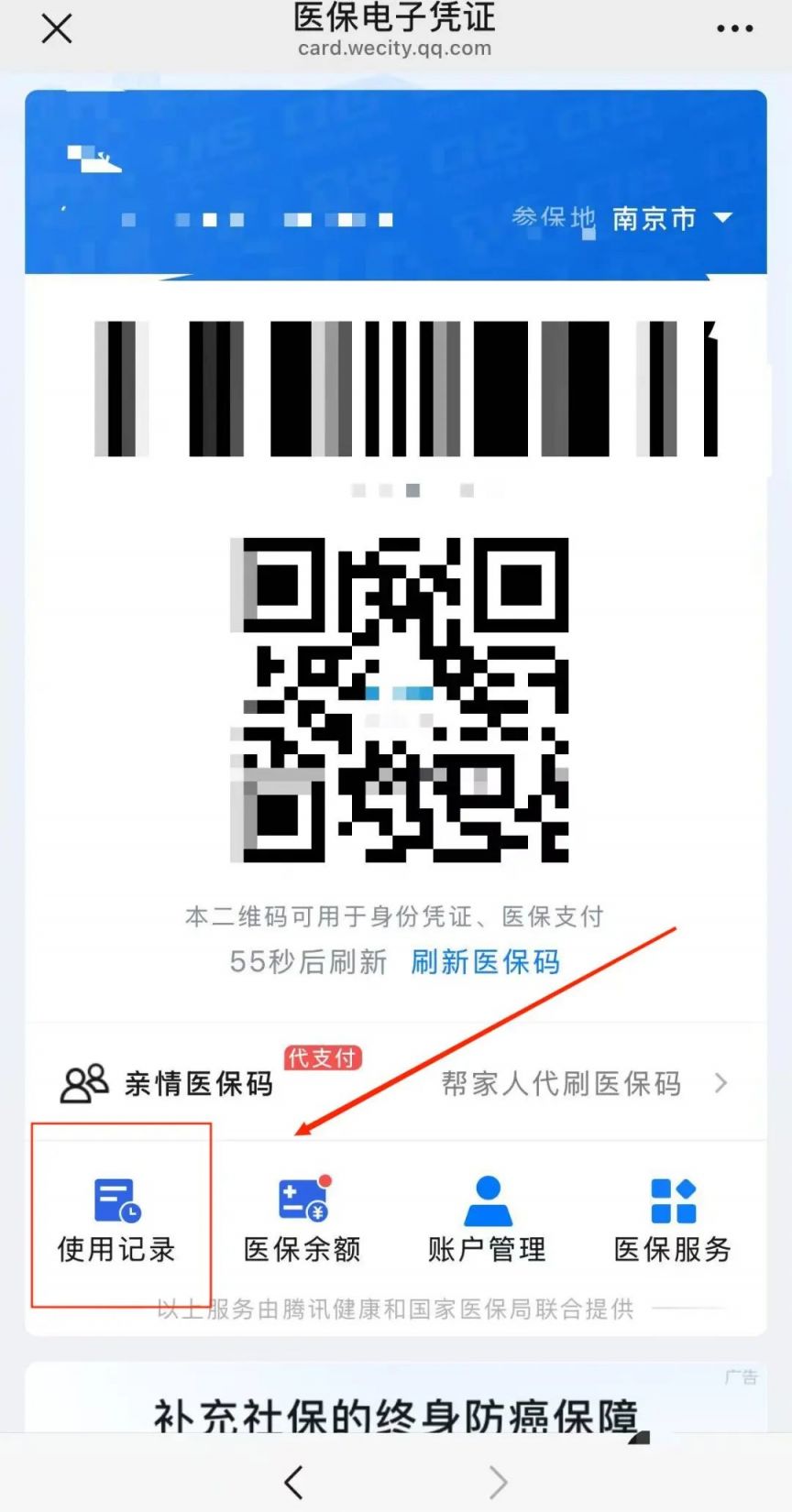Close the 医保电子凭证 page
This screenshot has height=1512, width=792.
pos(57,29)
